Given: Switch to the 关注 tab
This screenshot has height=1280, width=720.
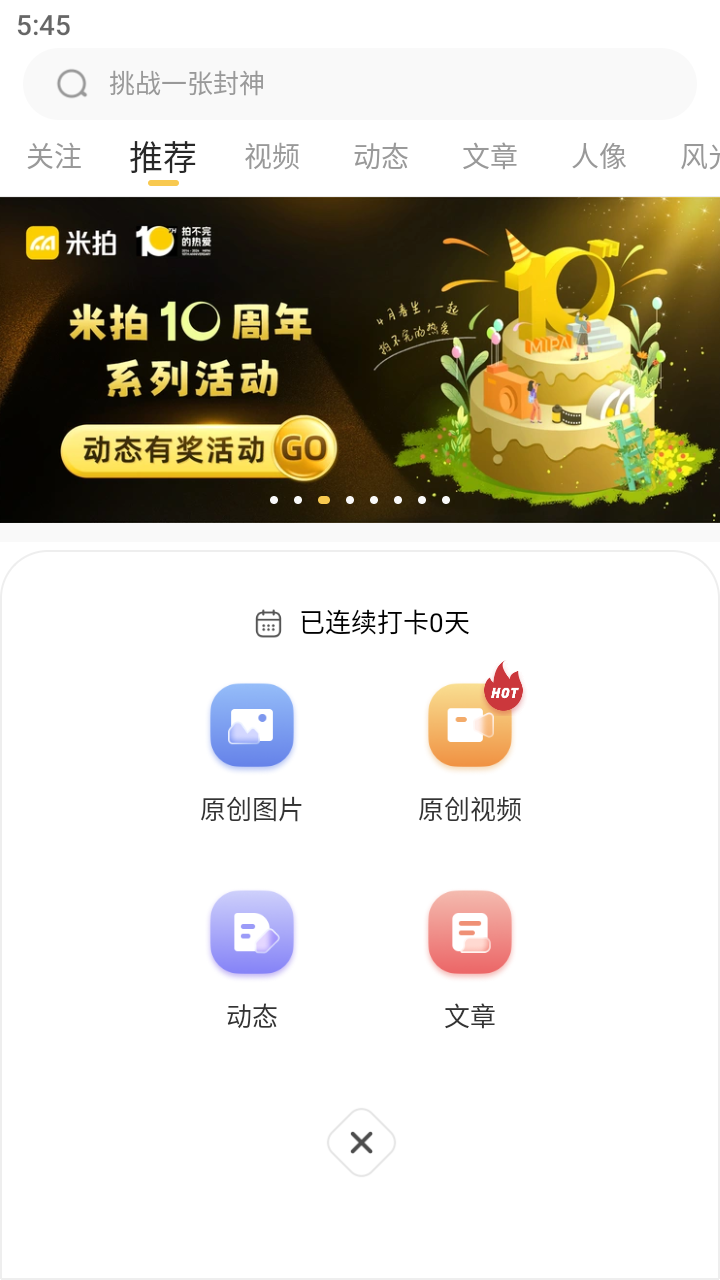Looking at the screenshot, I should (53, 157).
